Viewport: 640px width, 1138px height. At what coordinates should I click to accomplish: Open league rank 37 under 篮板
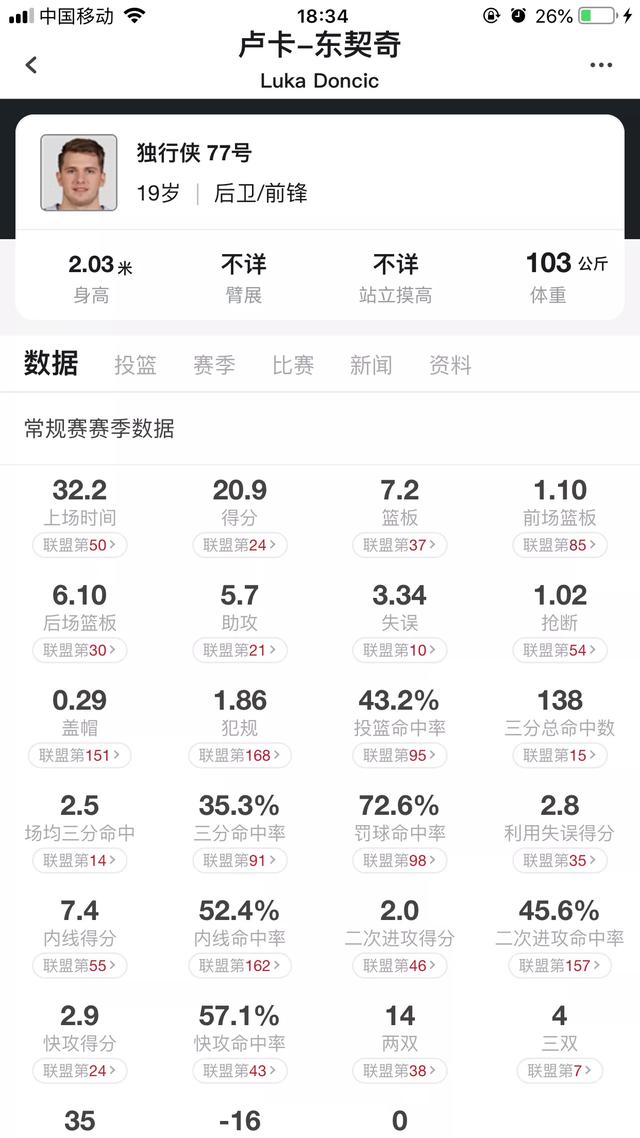pos(400,545)
